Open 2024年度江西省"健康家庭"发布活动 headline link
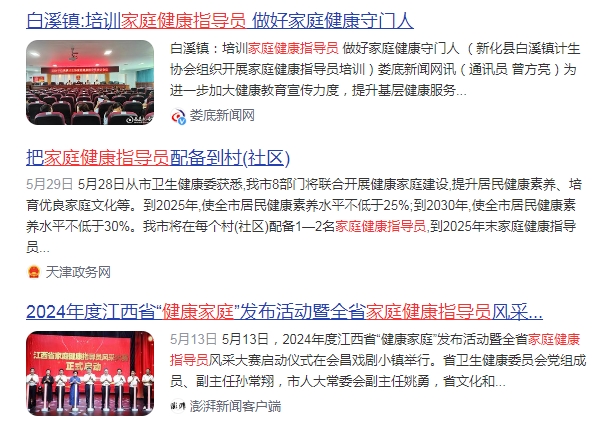Viewport: 605px width, 431px height. click(x=284, y=310)
